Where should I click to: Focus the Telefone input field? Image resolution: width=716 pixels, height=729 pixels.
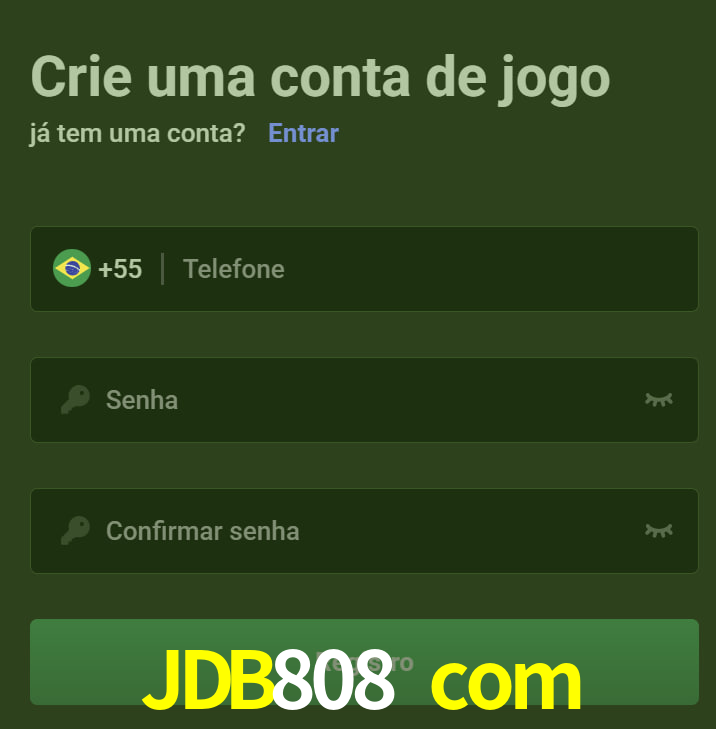tap(430, 269)
